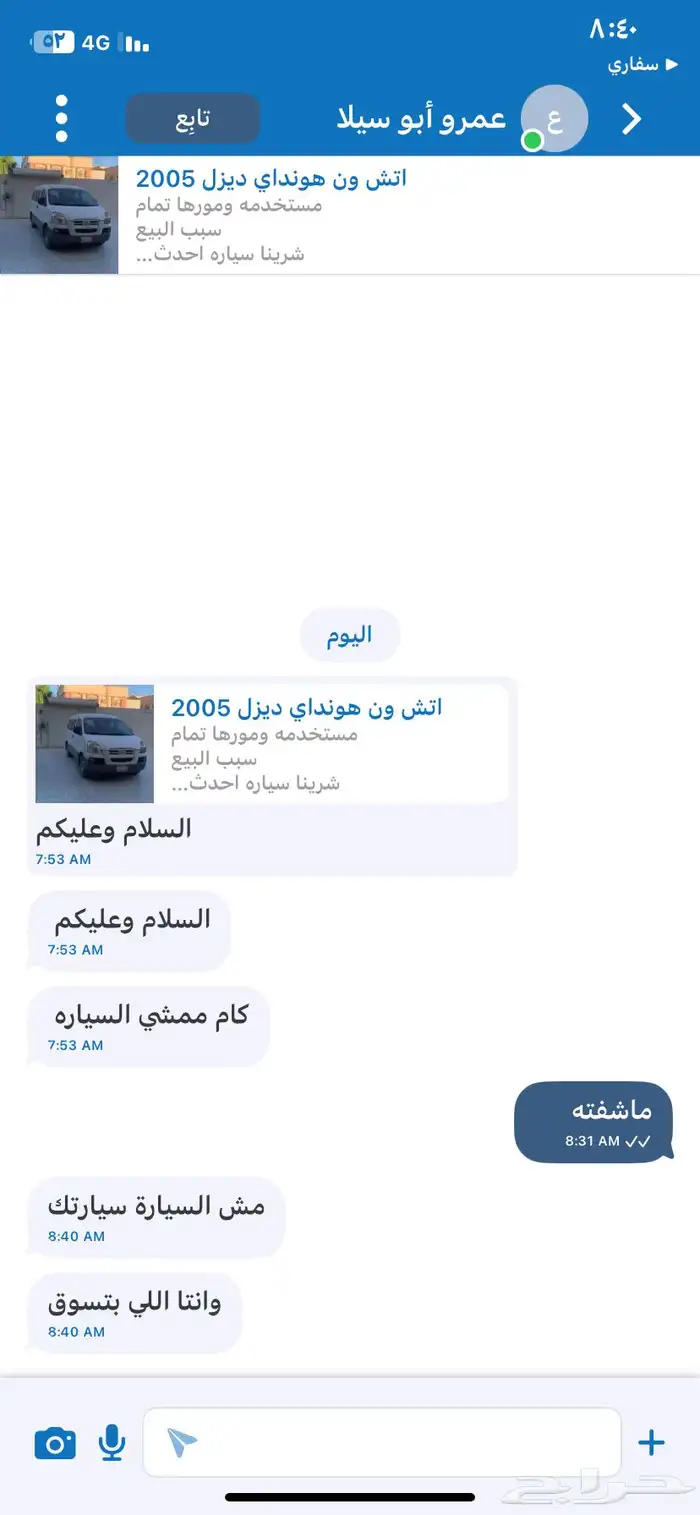Open the camera to send a photo
Screen dimensions: 700x1515
pyautogui.click(x=55, y=1443)
